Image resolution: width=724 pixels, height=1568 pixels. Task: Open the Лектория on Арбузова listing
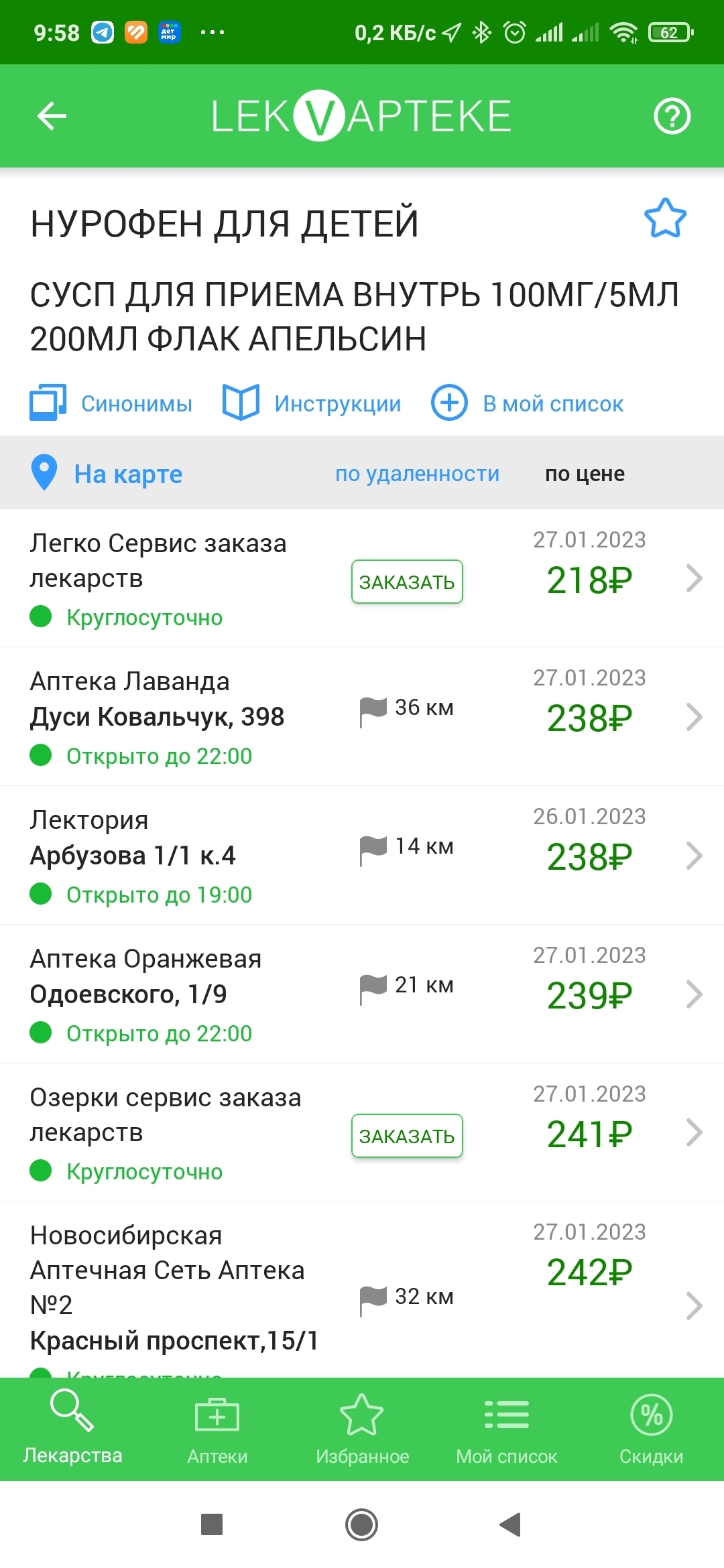[x=362, y=856]
